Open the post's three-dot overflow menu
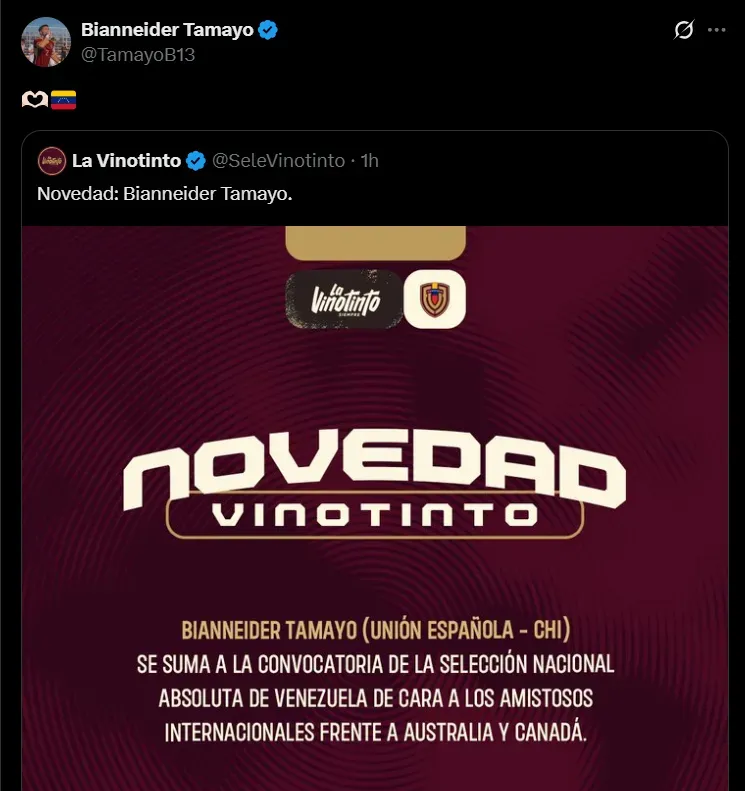This screenshot has height=791, width=745. 717,30
